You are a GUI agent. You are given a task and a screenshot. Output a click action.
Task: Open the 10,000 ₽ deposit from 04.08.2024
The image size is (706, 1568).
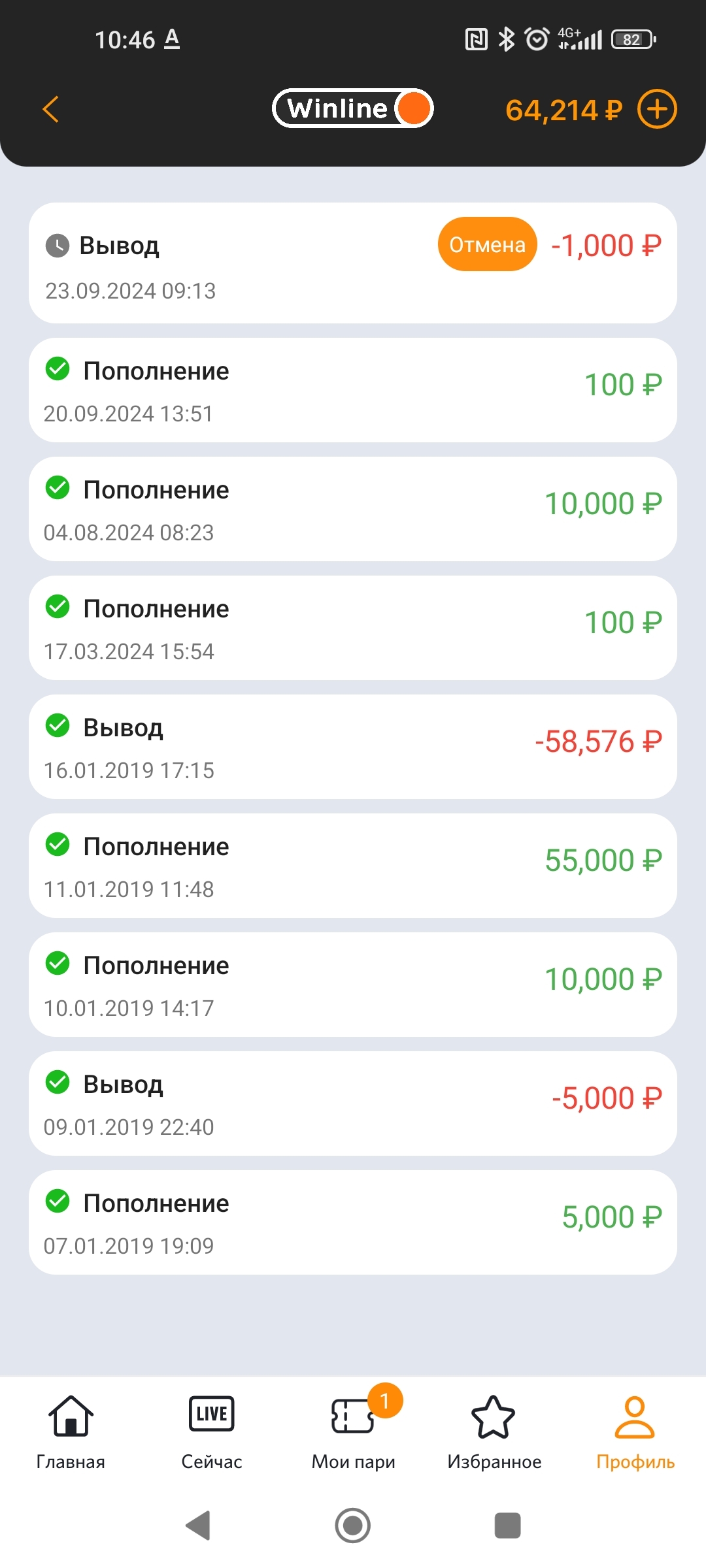pyautogui.click(x=353, y=509)
